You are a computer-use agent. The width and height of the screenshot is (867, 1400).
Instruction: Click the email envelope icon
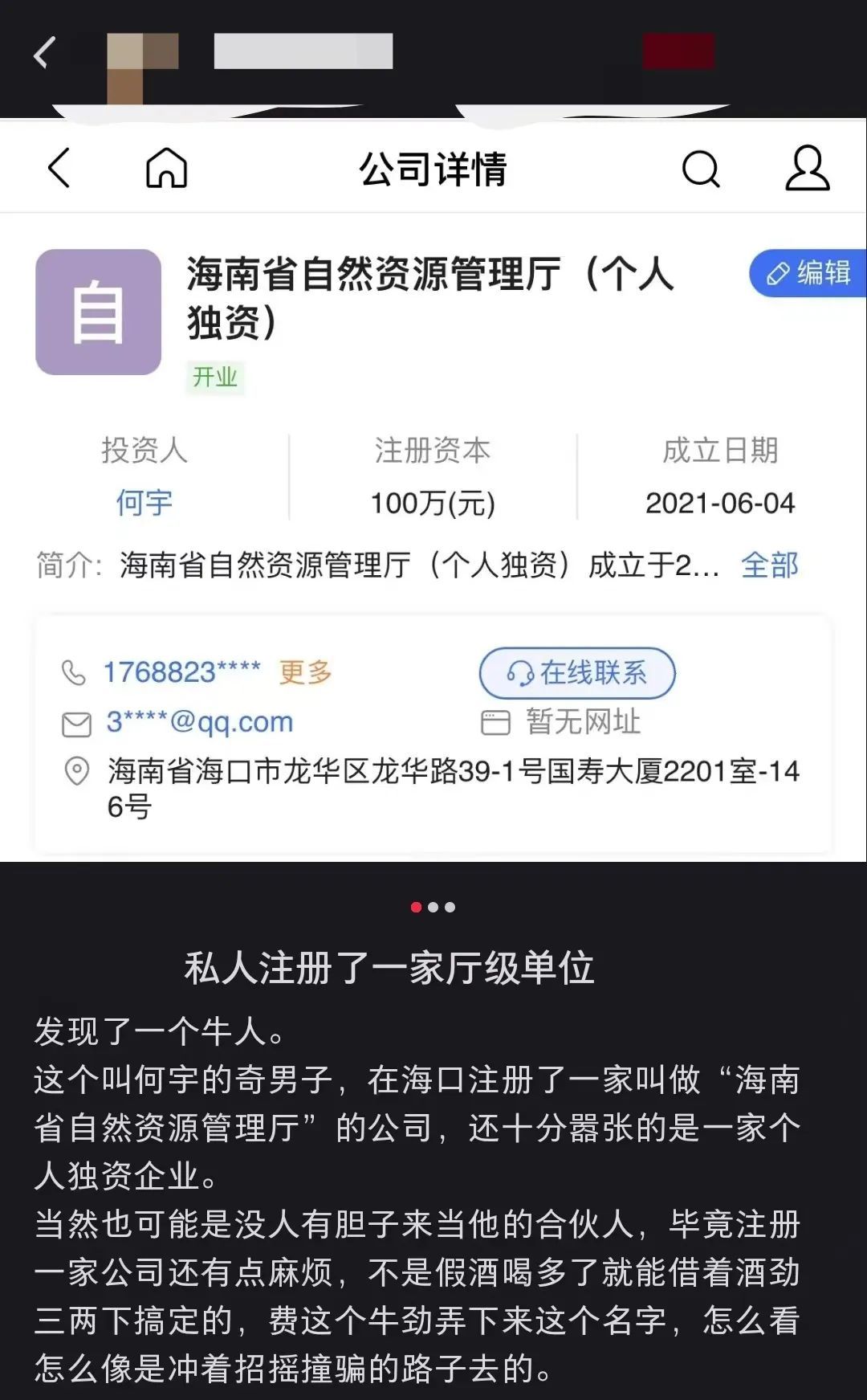pos(75,722)
